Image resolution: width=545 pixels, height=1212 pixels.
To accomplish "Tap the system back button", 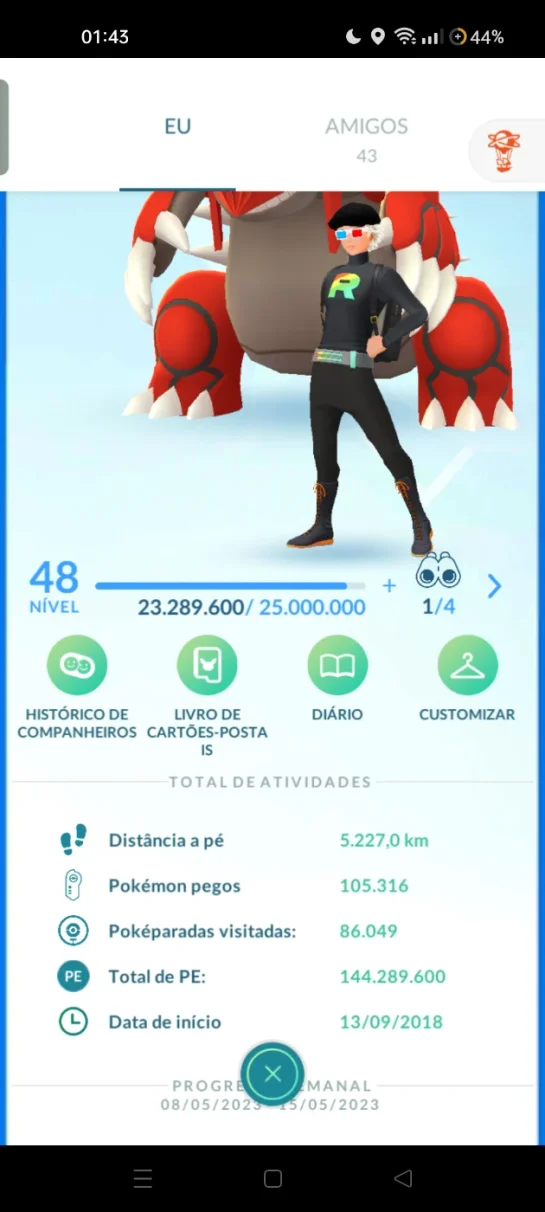I will 403,1179.
